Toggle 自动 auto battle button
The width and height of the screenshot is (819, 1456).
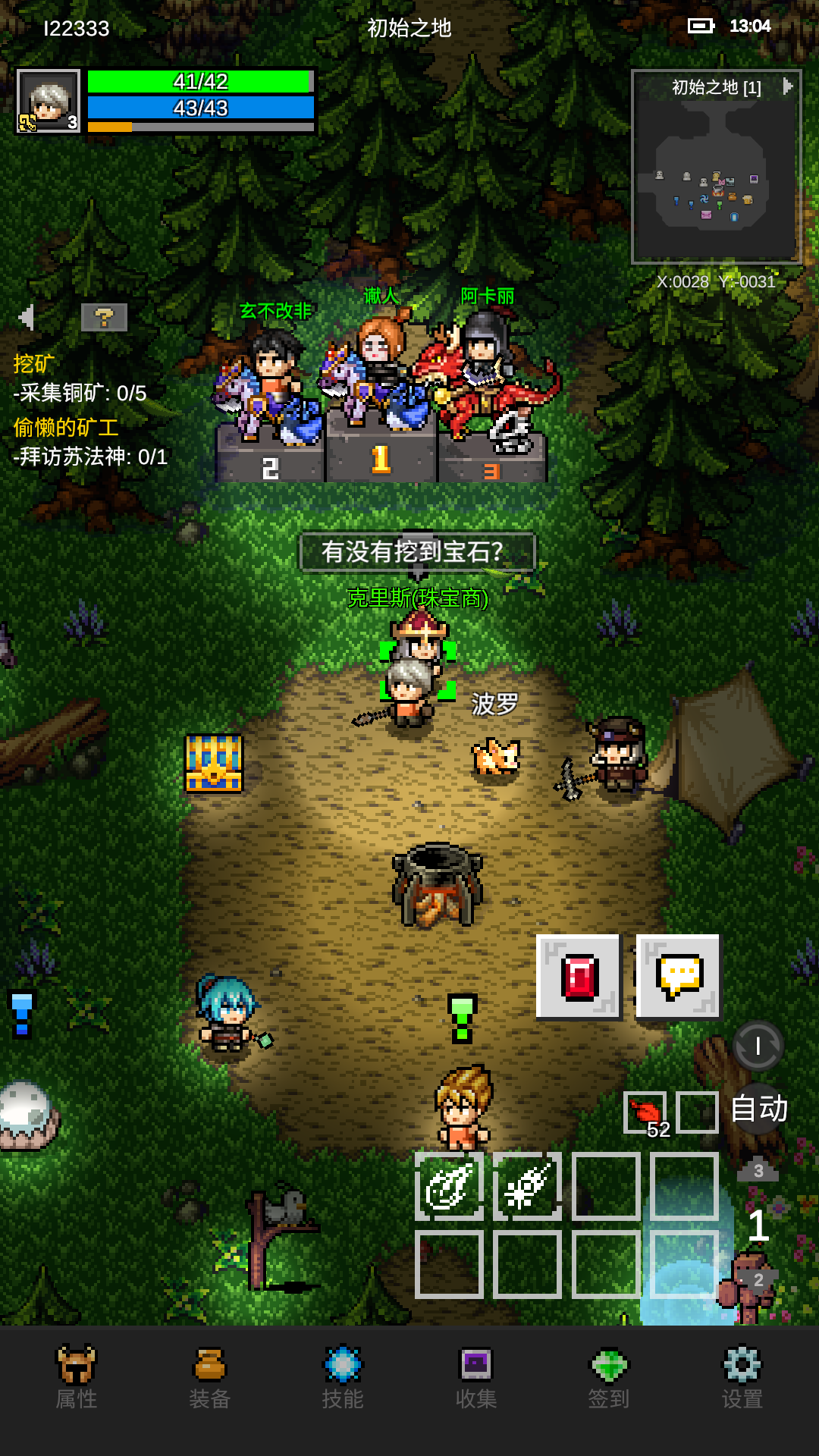(759, 1109)
